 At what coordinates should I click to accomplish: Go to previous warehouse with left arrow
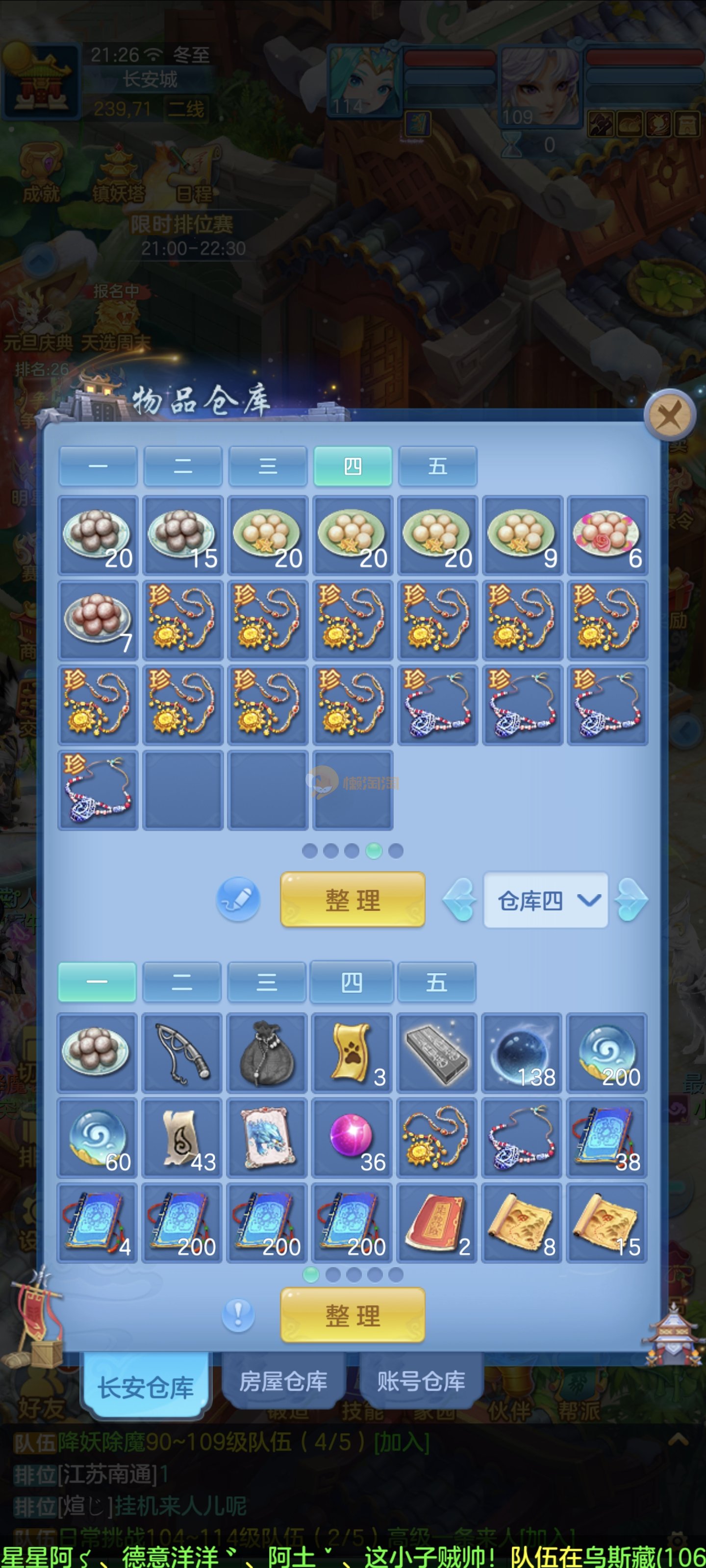click(x=460, y=900)
